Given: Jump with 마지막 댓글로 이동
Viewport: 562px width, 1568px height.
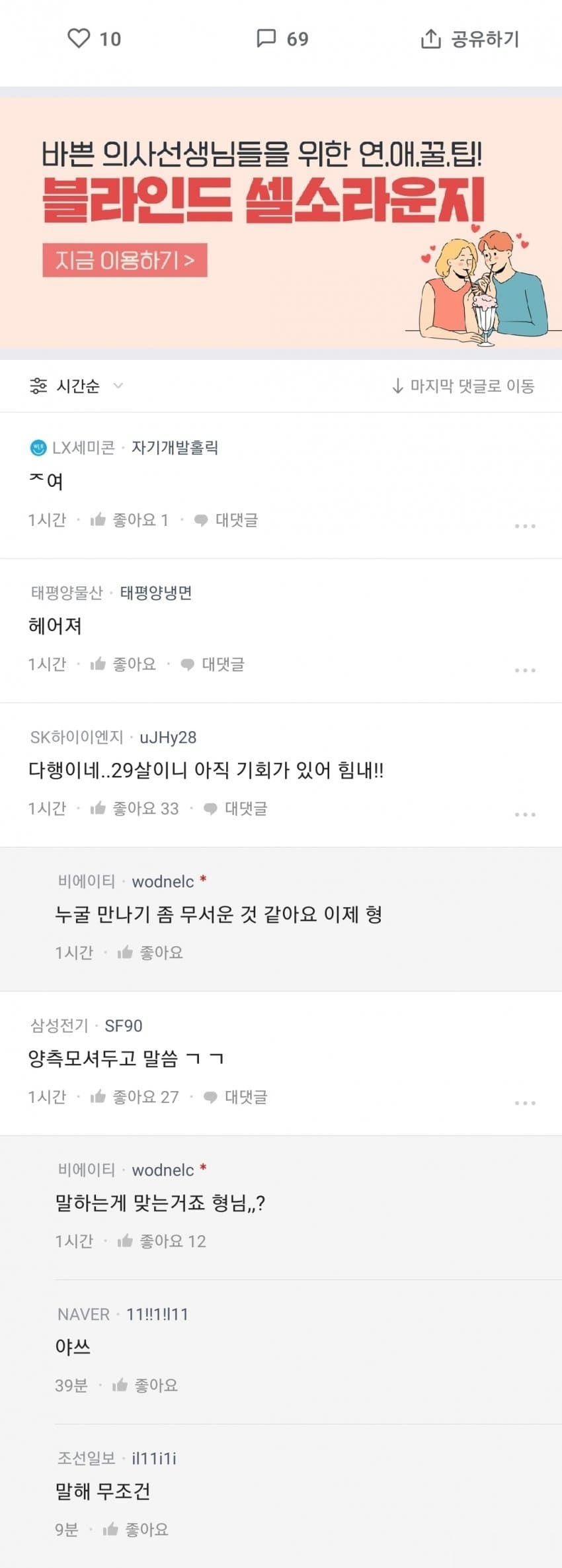Looking at the screenshot, I should pyautogui.click(x=463, y=386).
